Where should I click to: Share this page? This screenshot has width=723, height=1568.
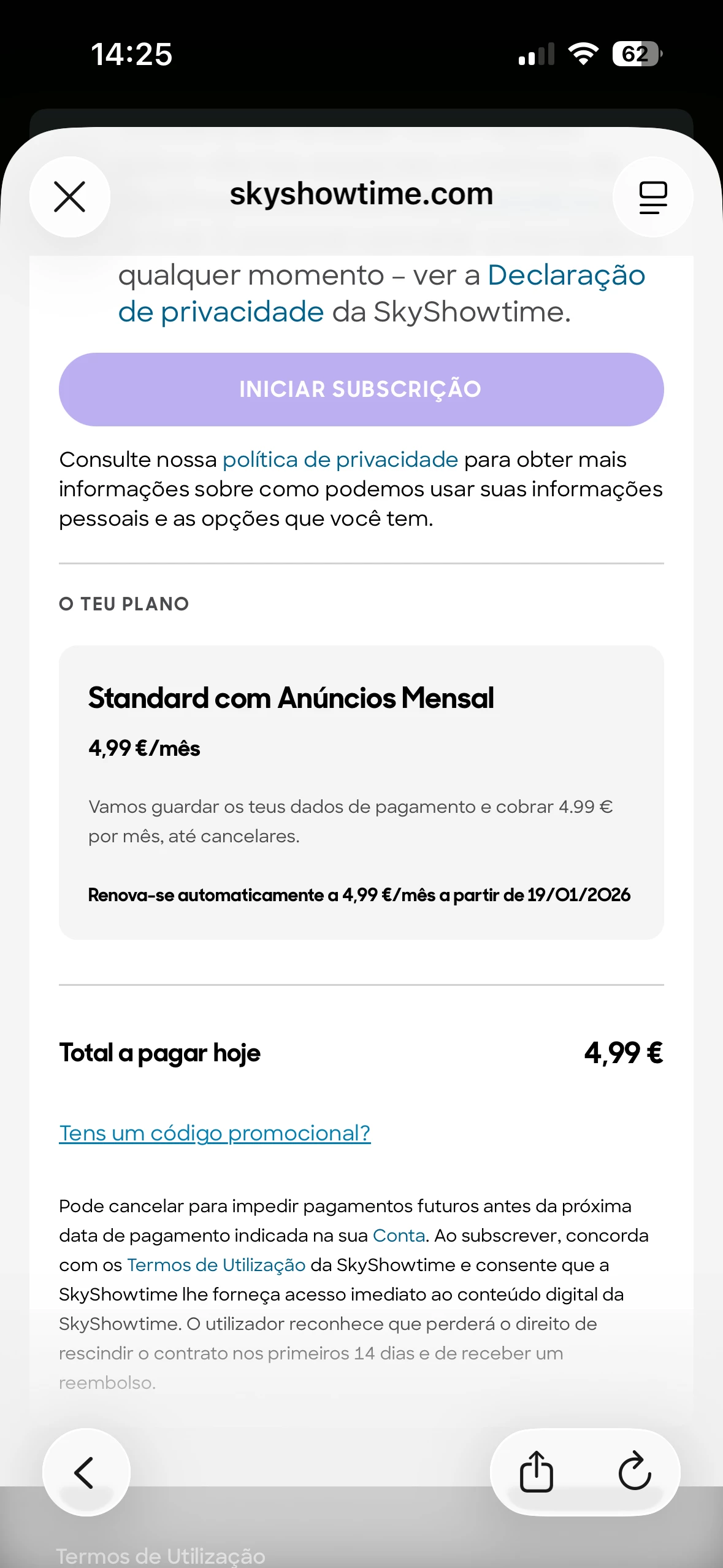point(537,1472)
